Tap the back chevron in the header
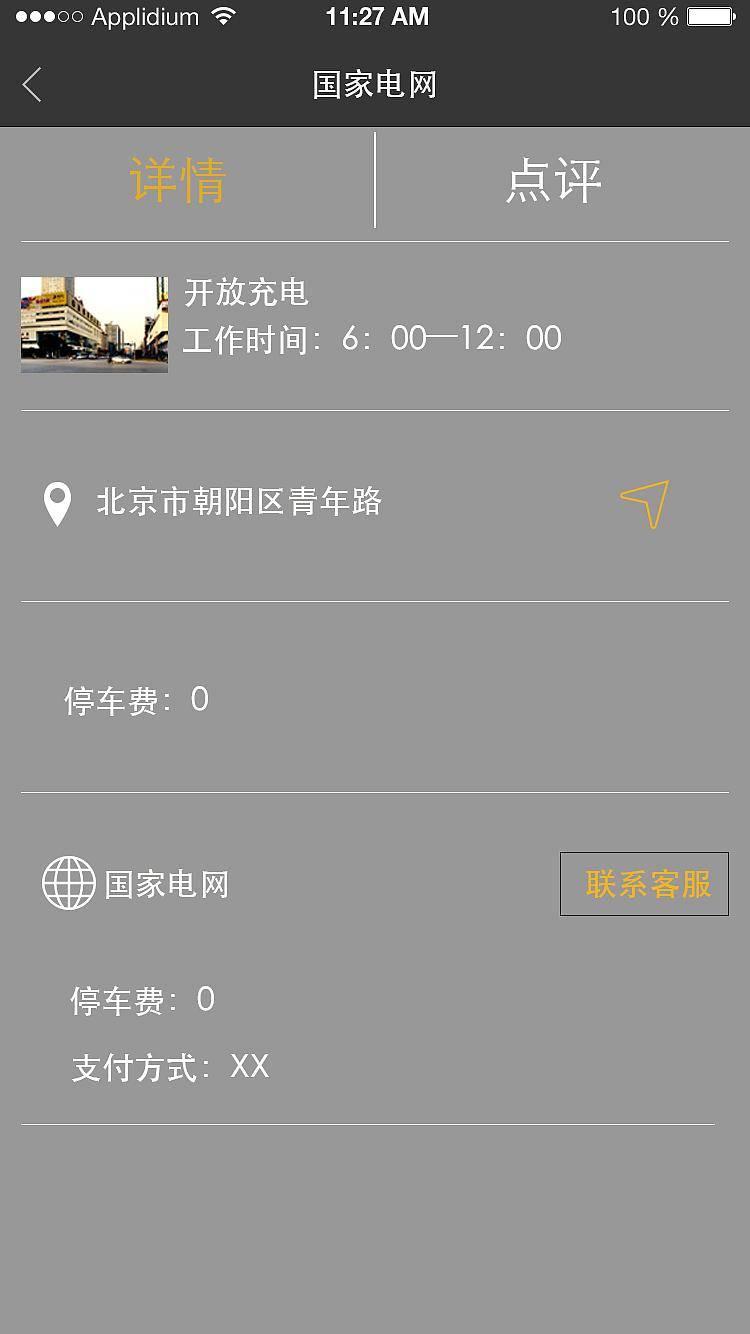Screen dimensions: 750x1334 [32, 85]
